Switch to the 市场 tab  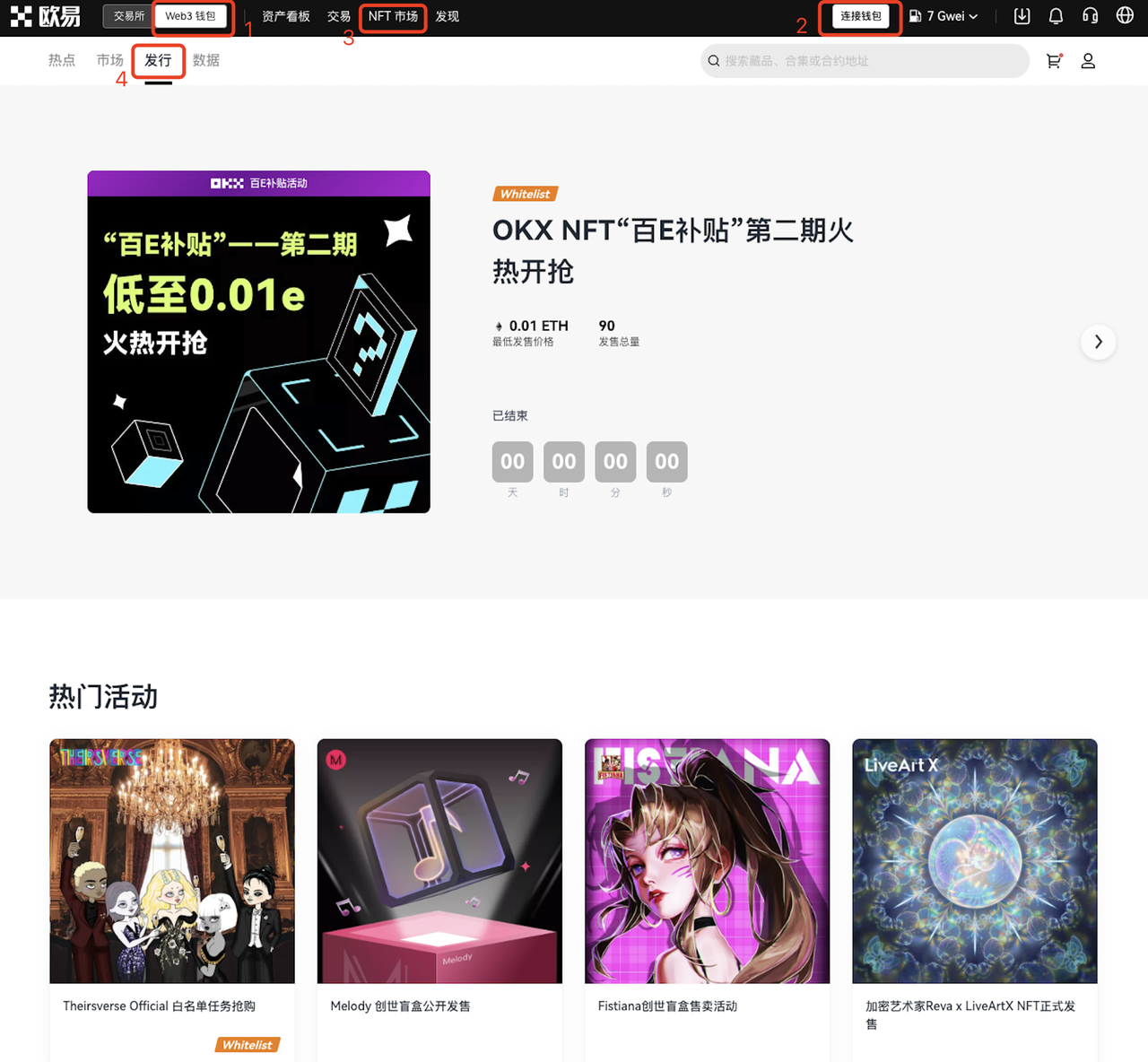[110, 60]
